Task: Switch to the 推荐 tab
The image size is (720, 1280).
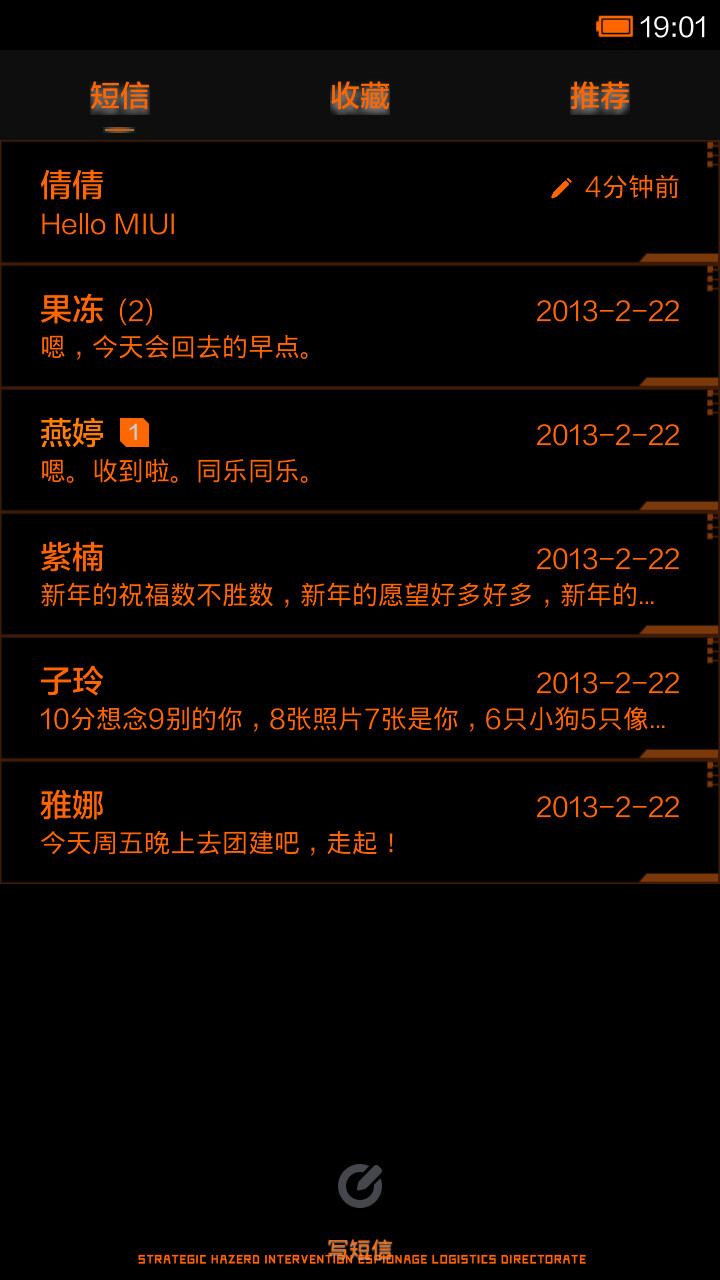Action: tap(600, 96)
